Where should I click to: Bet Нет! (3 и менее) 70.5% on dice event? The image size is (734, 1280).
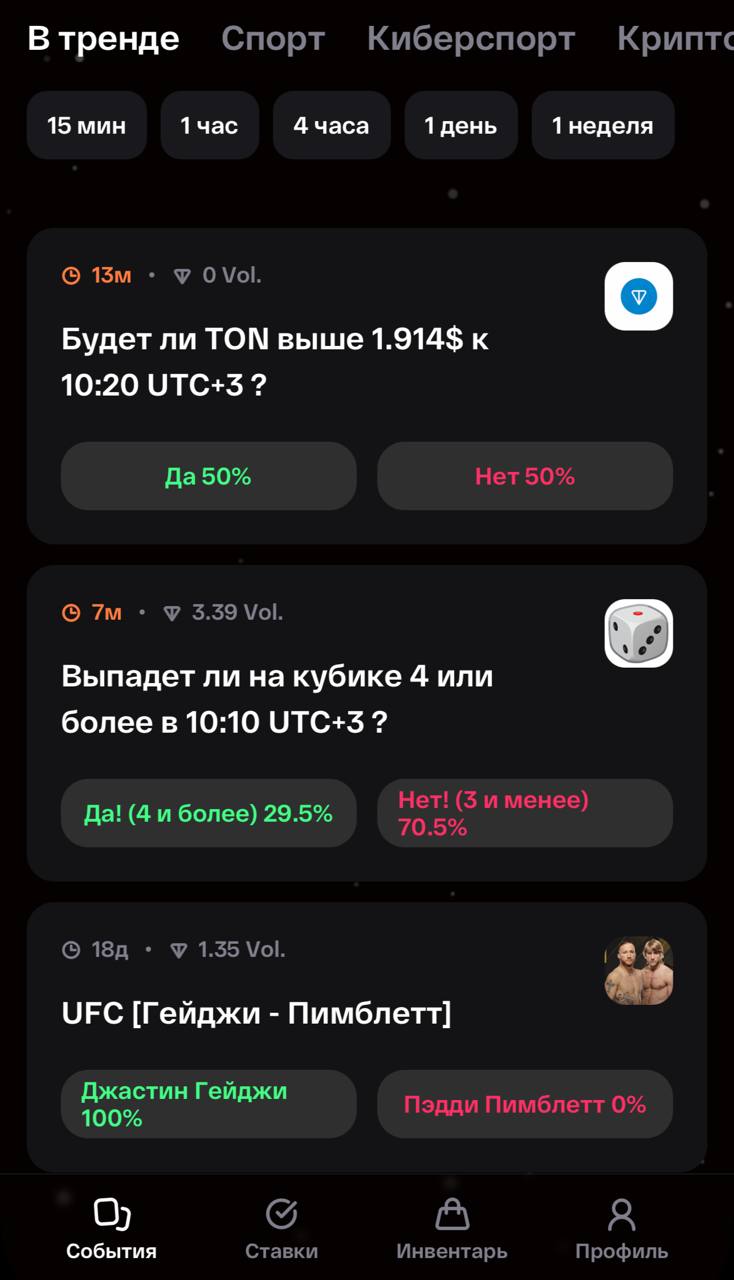(524, 813)
